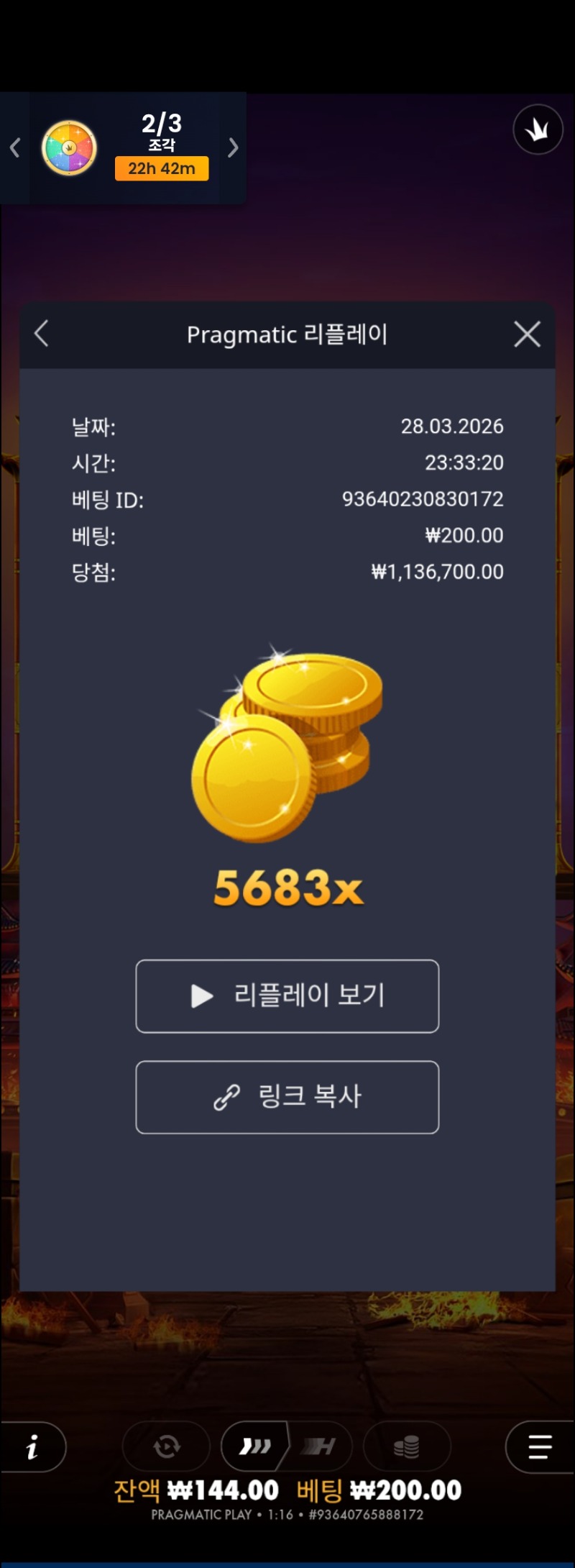
Task: Open the autoplay spin control
Action: click(166, 1446)
